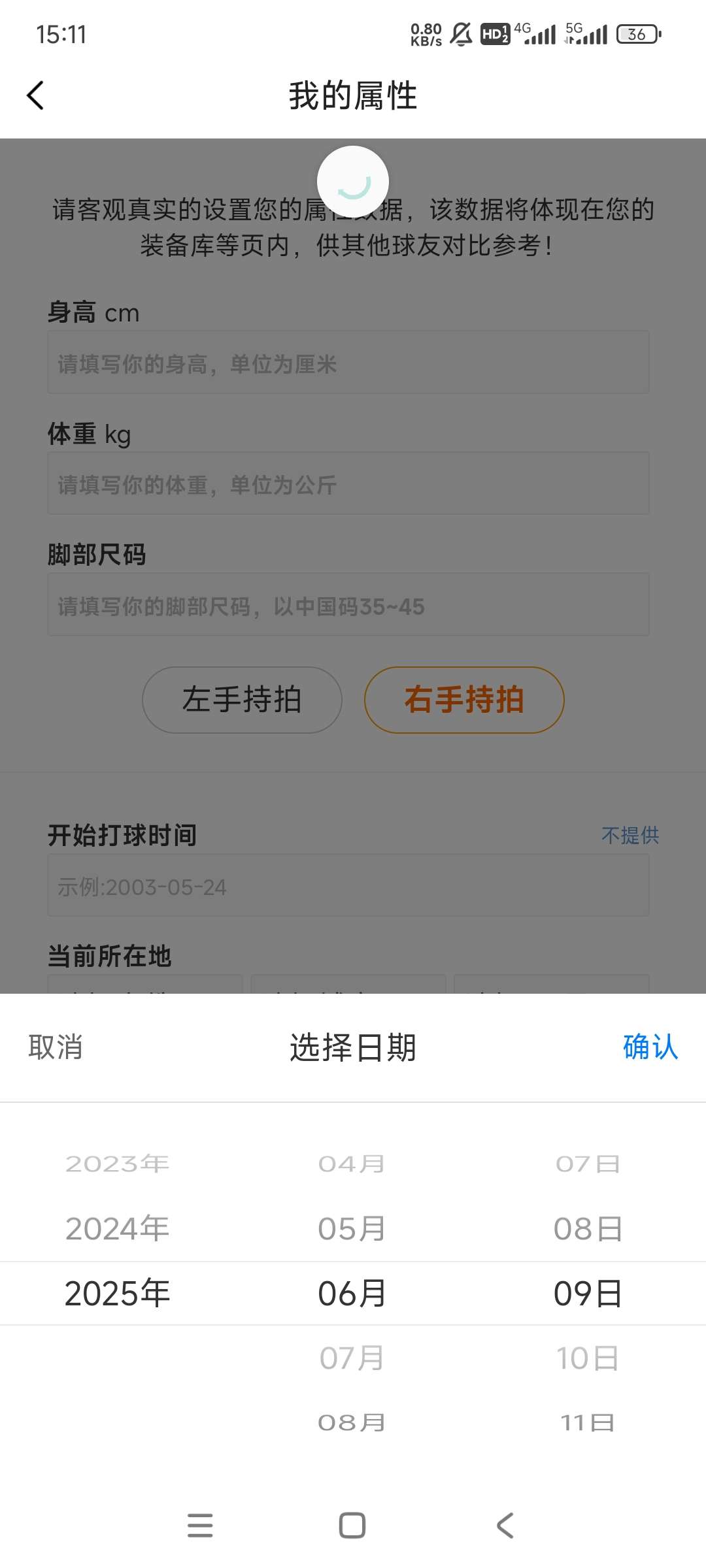Choose 05月 in the month picker
The image size is (706, 1568).
point(352,1228)
